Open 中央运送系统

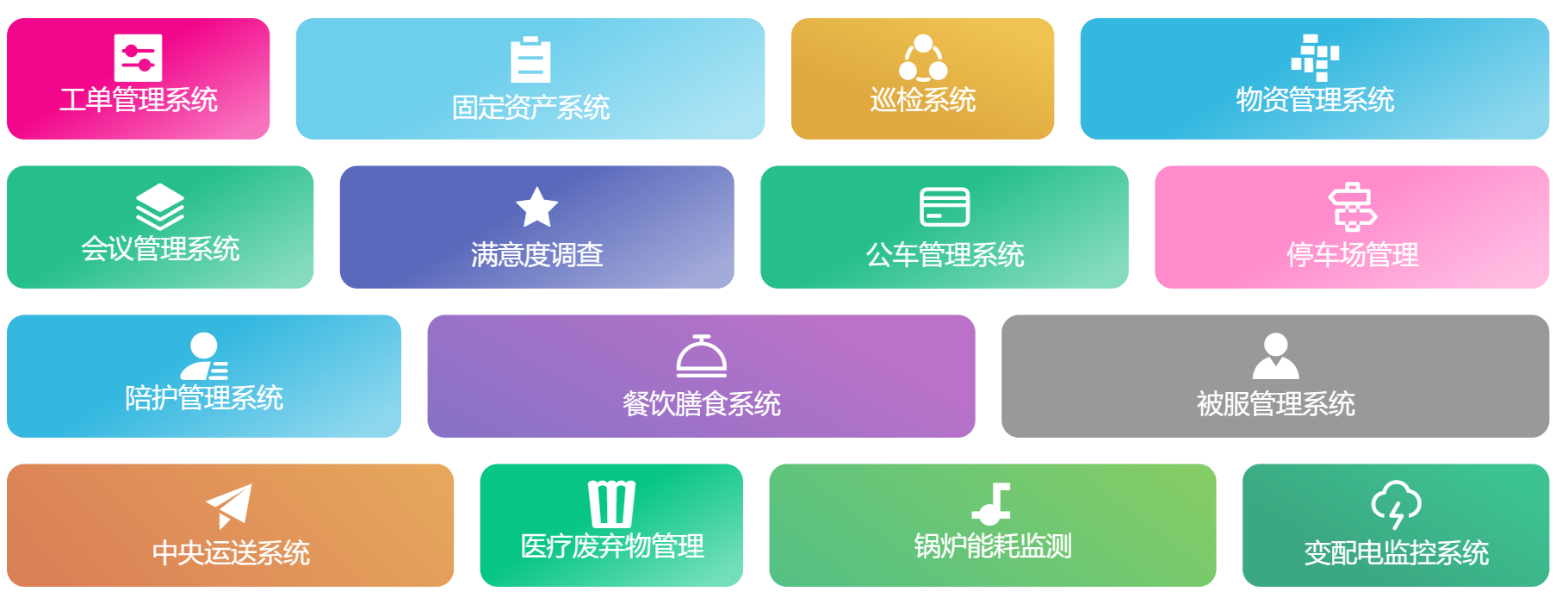click(x=230, y=526)
